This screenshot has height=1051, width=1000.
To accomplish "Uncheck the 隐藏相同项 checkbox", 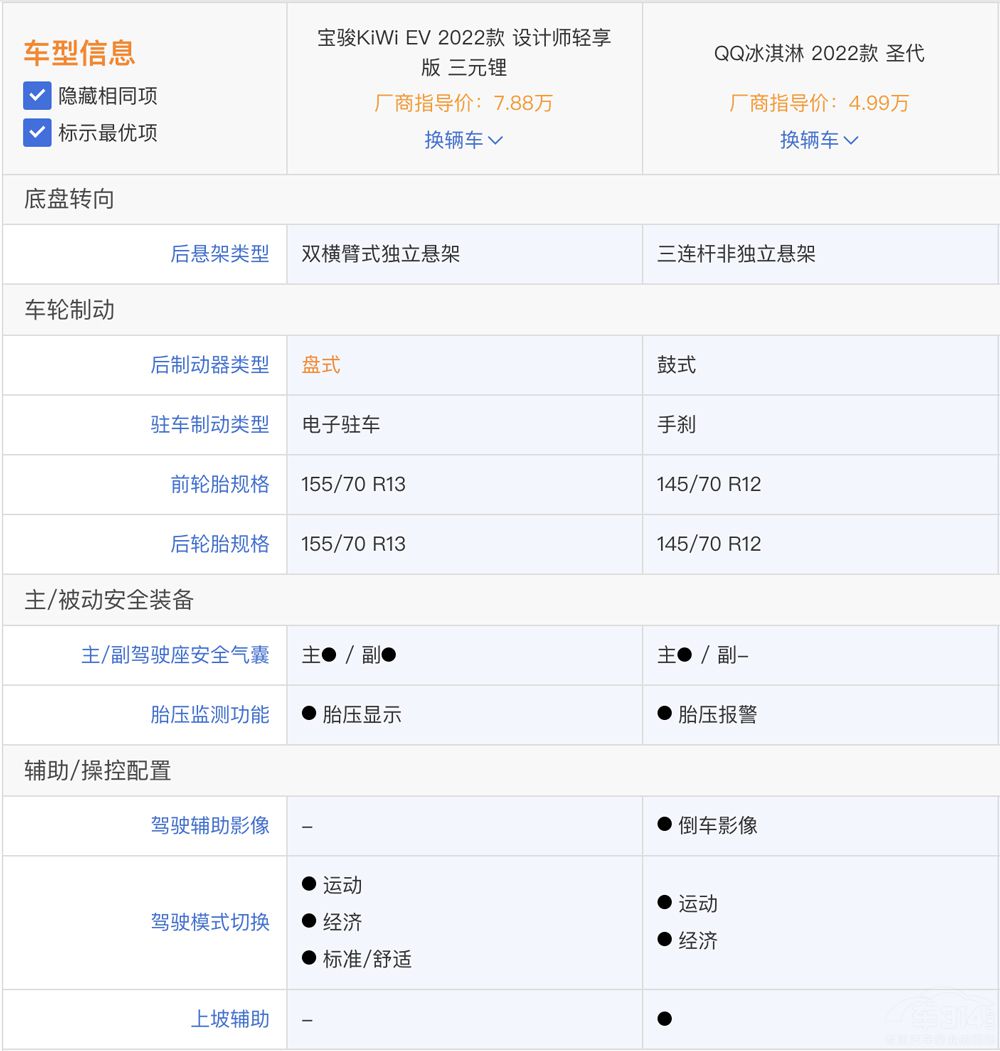I will pyautogui.click(x=37, y=96).
